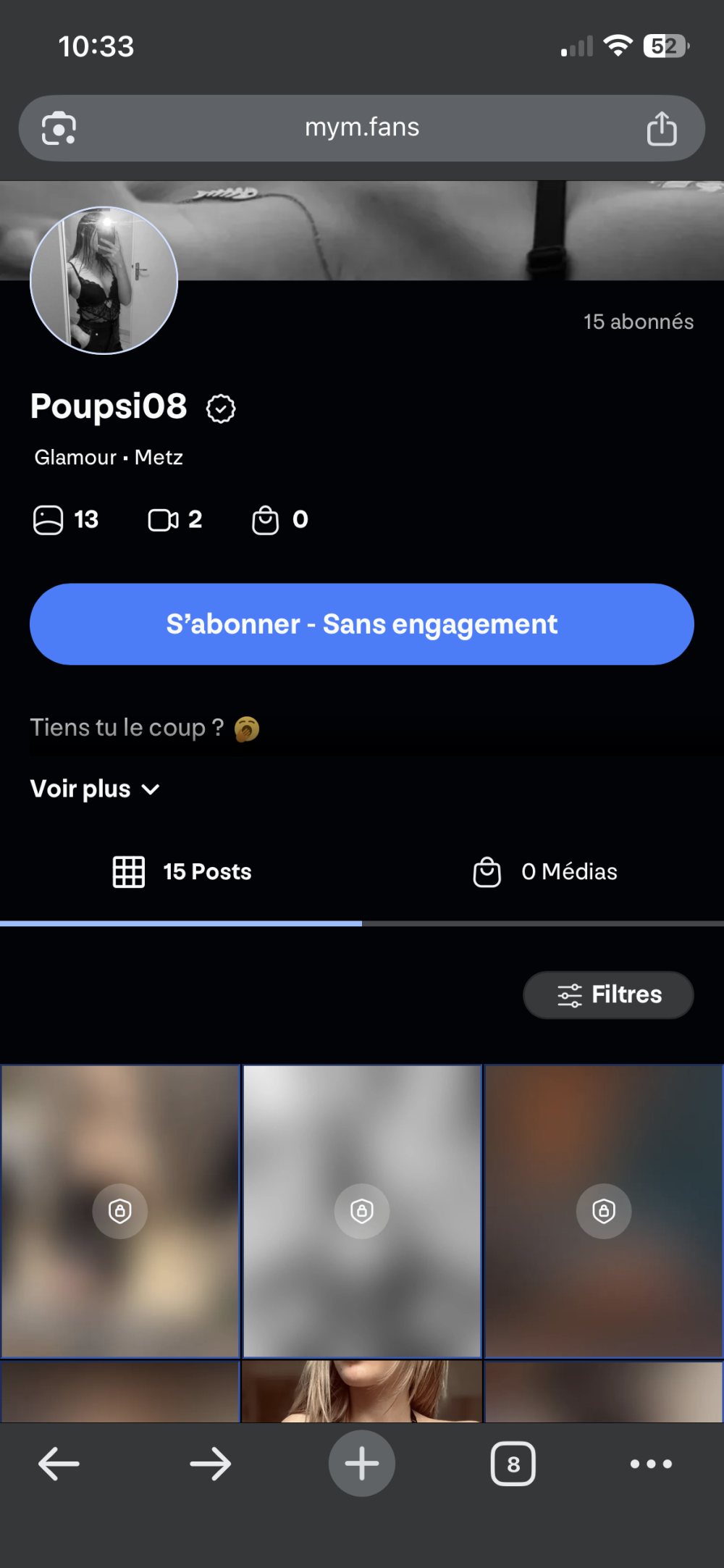Screen dimensions: 724x1568
Task: Open the browser's three-dot menu
Action: click(x=651, y=1464)
